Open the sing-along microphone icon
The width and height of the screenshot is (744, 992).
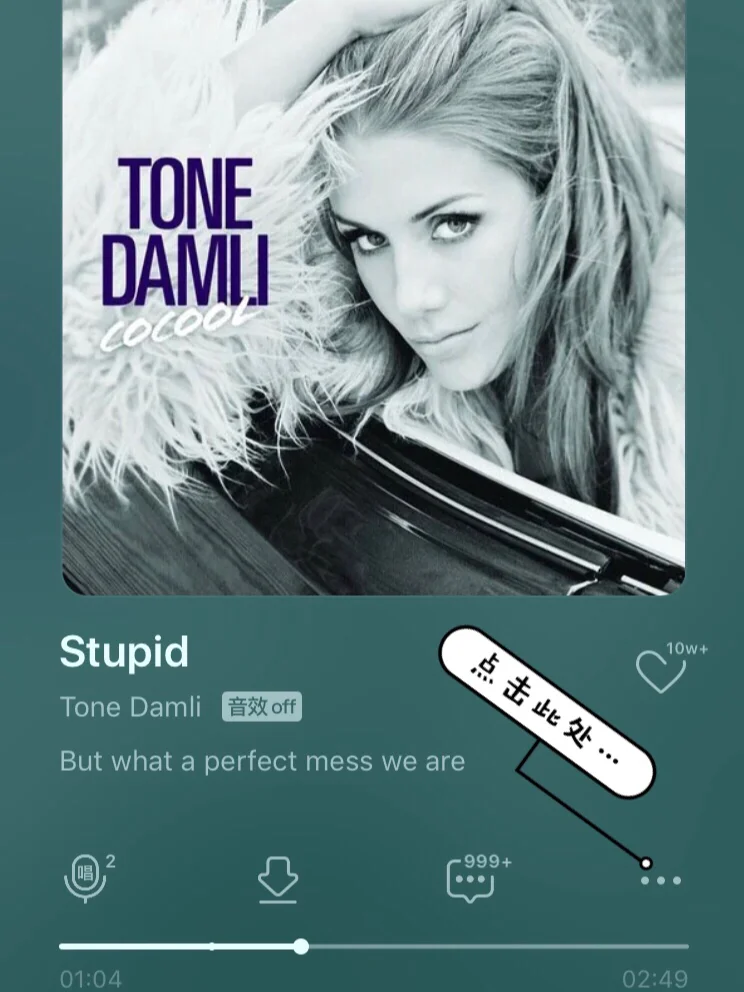pos(84,879)
